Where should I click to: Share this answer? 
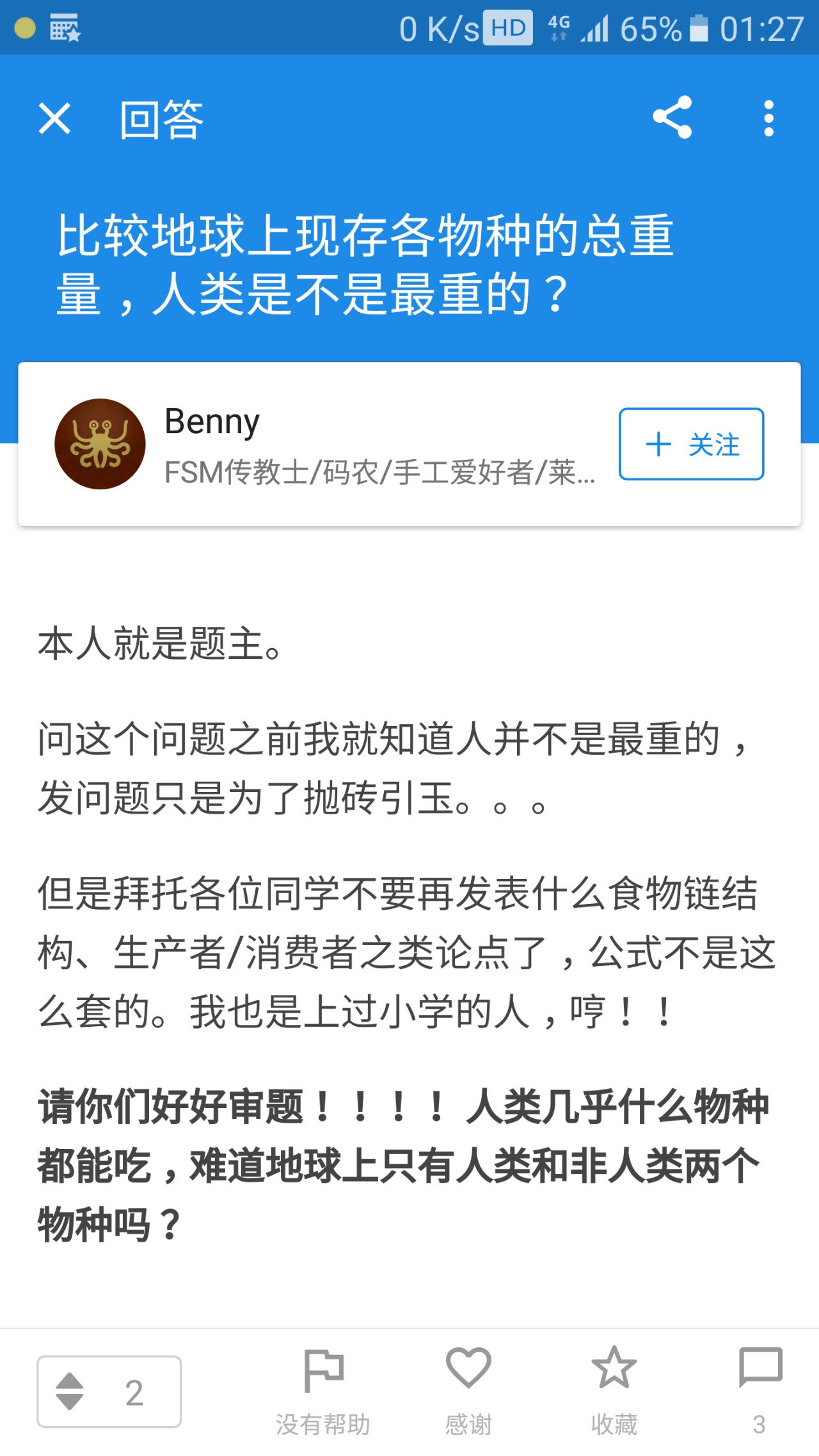[672, 118]
